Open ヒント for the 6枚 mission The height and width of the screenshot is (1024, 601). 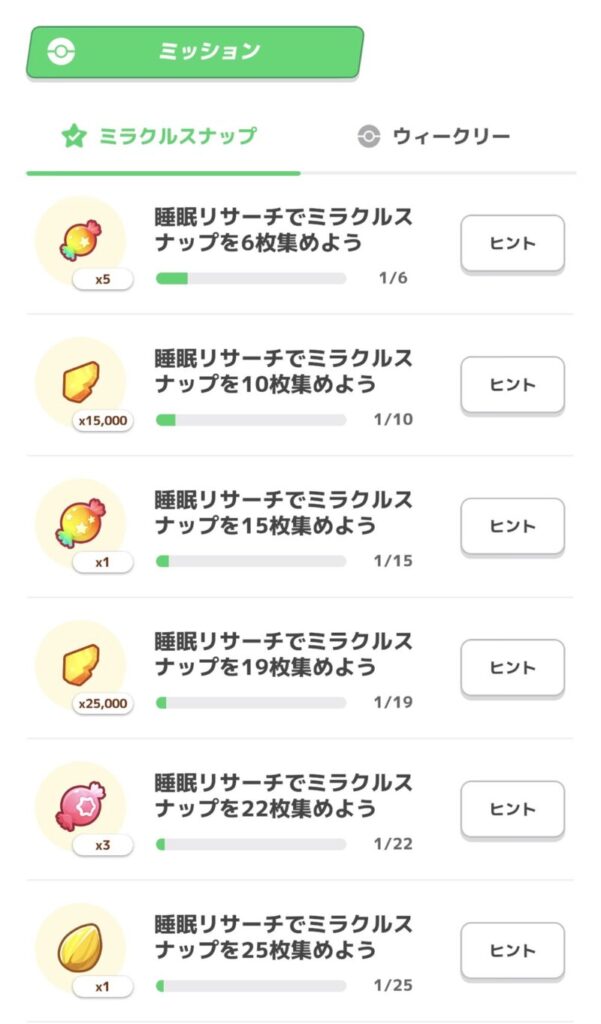512,243
